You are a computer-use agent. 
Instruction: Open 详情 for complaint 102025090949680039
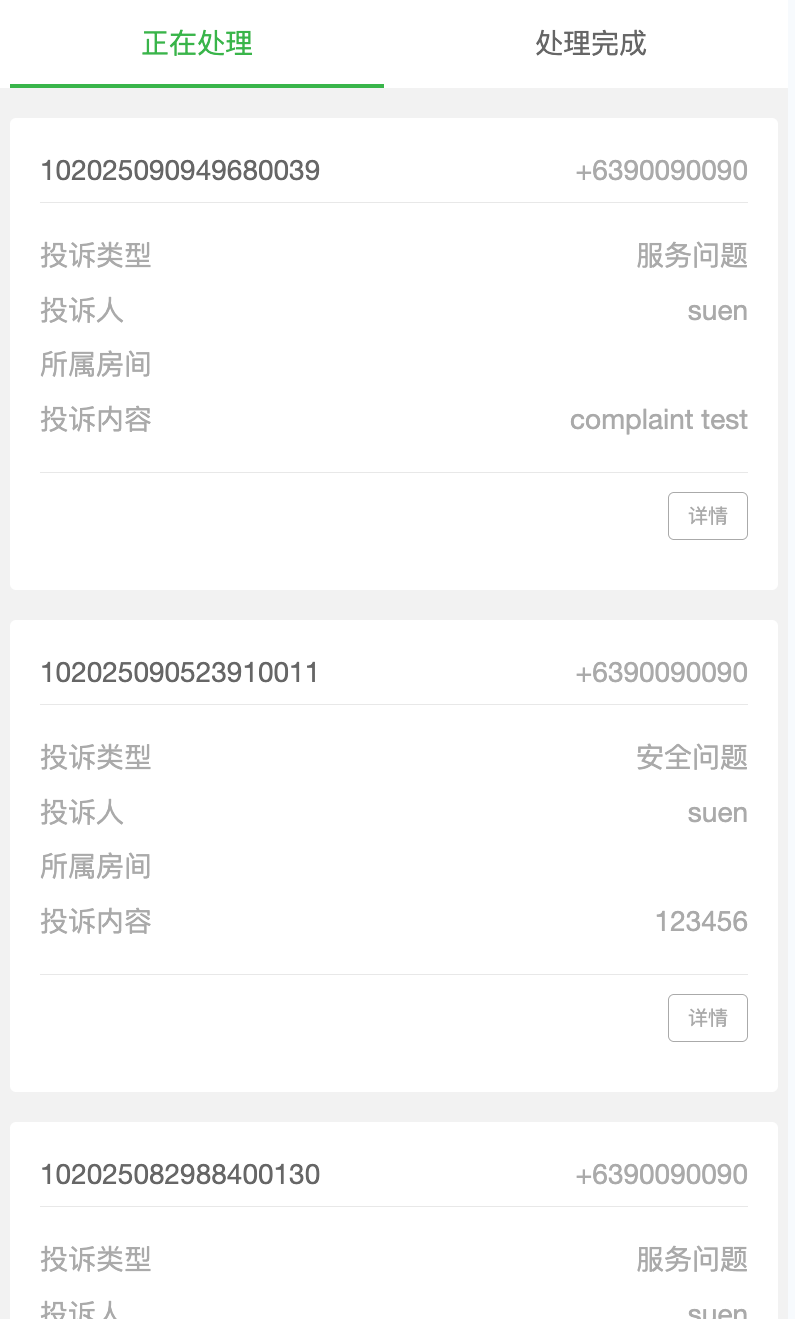[707, 516]
